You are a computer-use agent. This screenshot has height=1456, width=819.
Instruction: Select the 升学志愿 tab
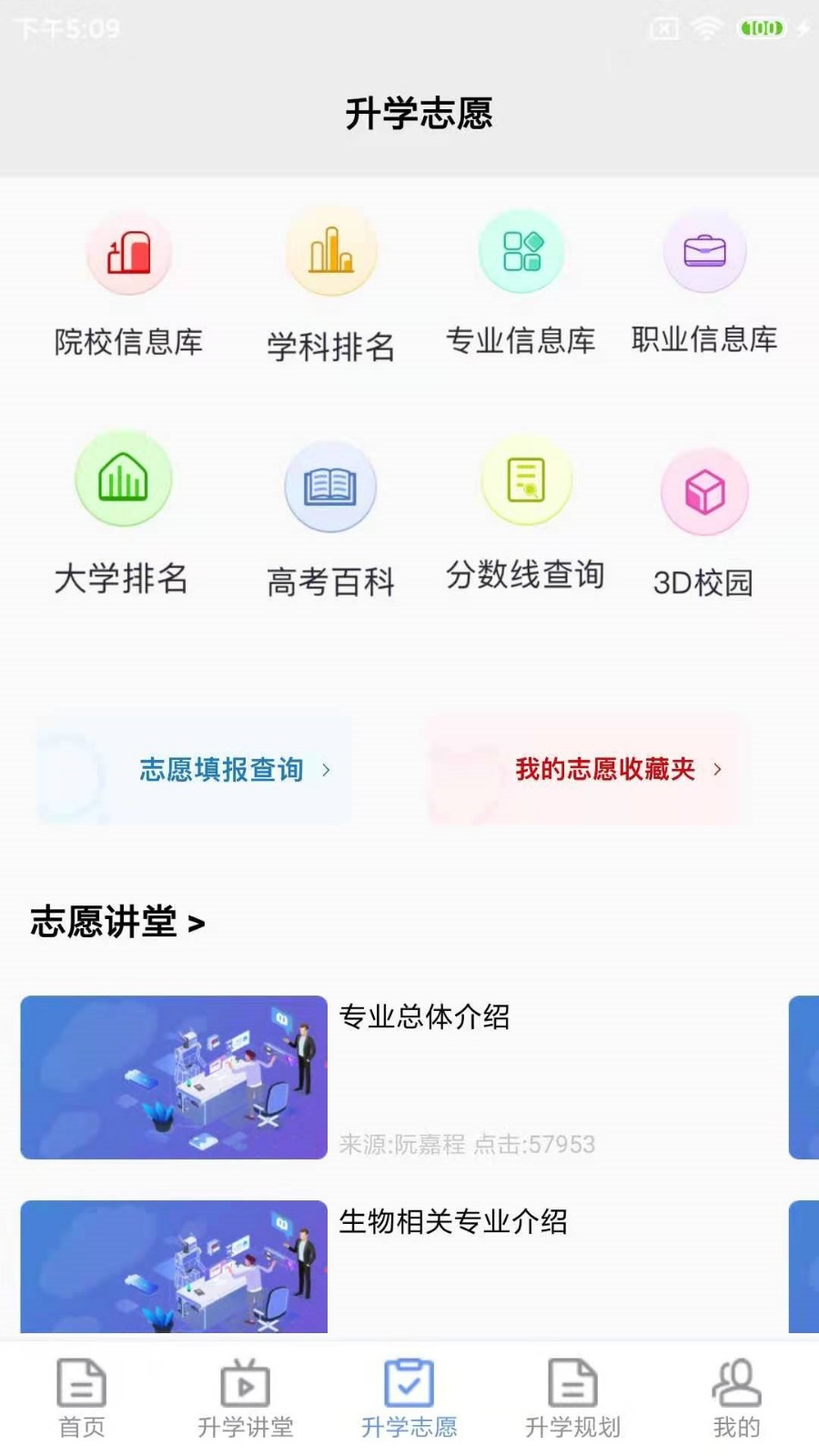tap(409, 1398)
